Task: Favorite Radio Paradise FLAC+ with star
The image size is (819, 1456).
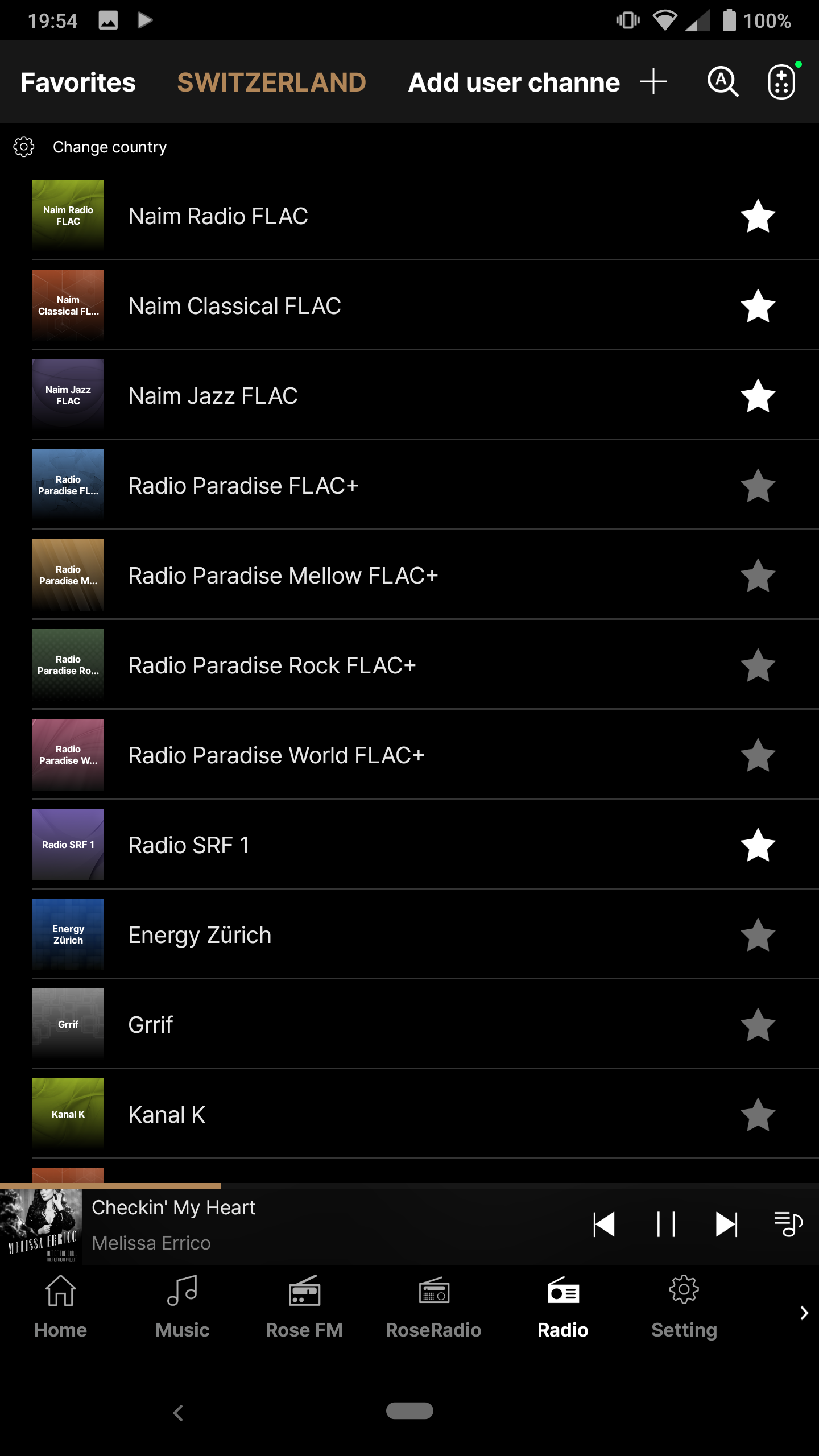Action: pos(758,486)
